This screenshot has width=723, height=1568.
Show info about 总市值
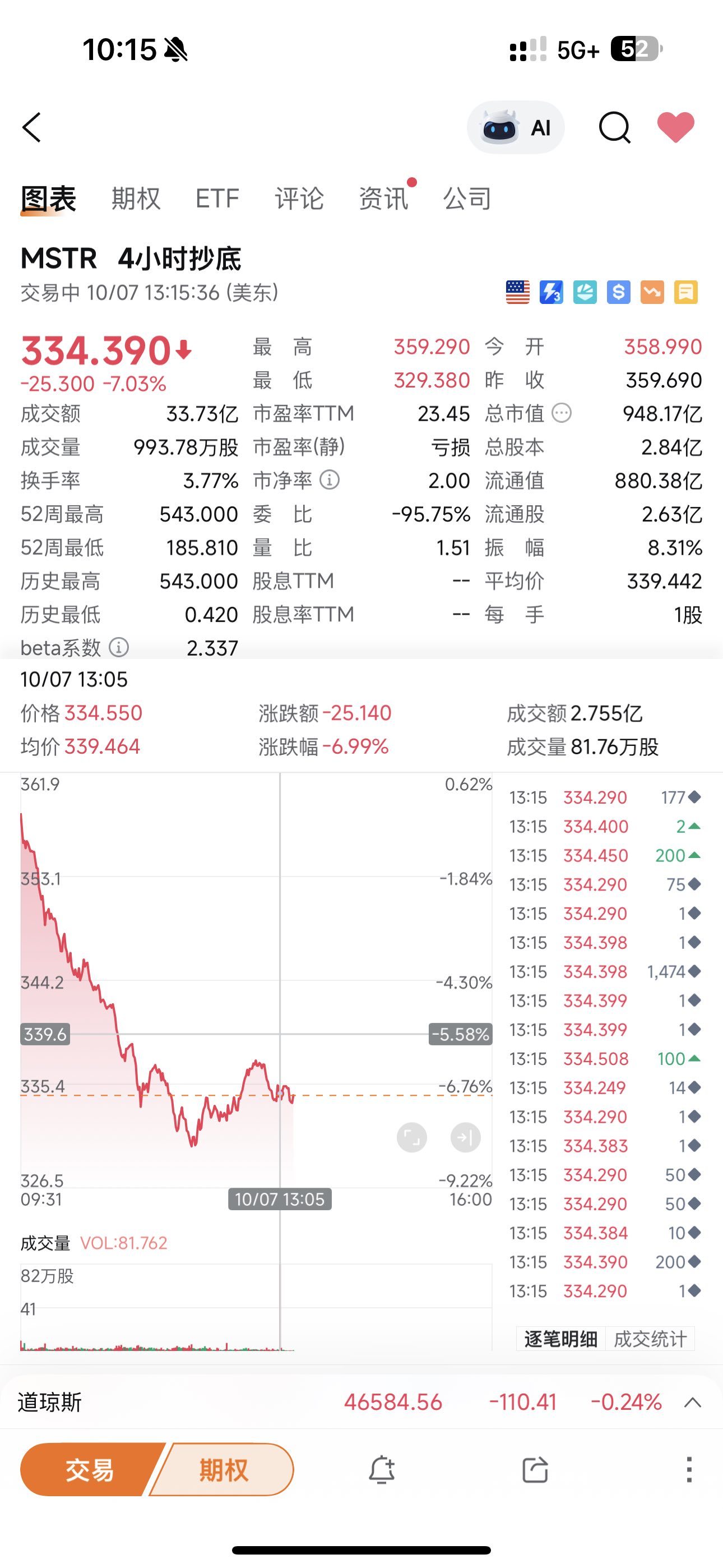(x=561, y=413)
